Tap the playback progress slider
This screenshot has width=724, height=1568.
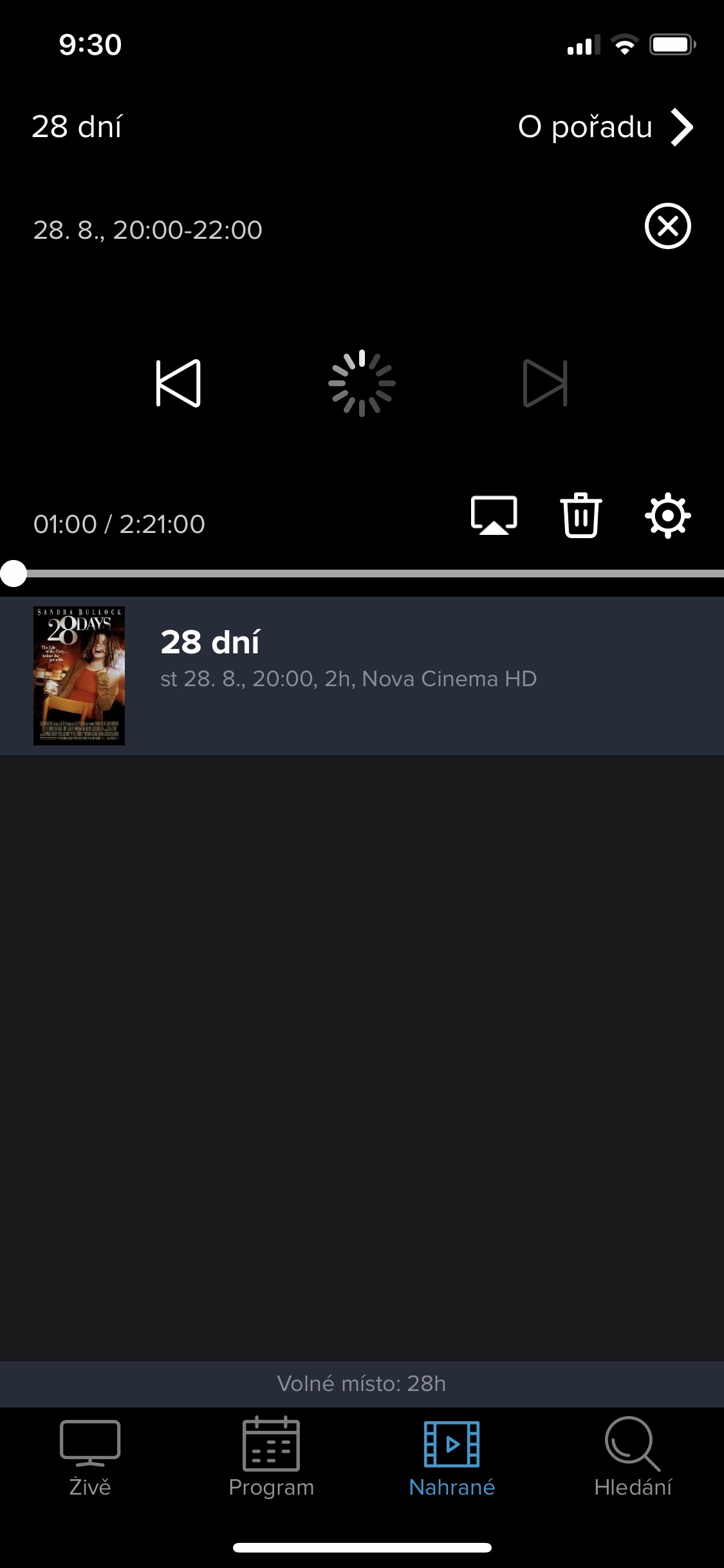(x=362, y=573)
